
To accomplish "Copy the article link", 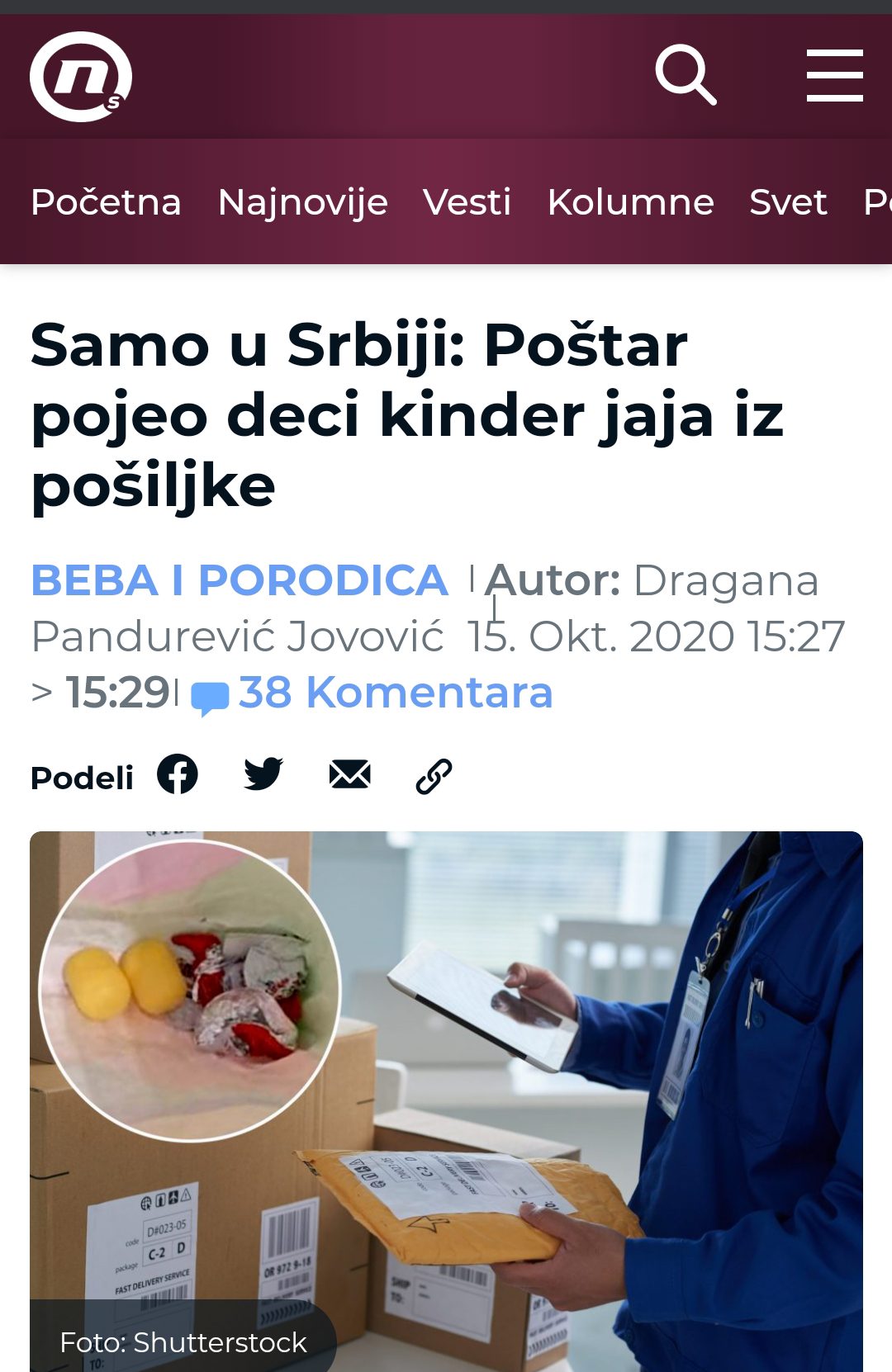I will pos(434,776).
